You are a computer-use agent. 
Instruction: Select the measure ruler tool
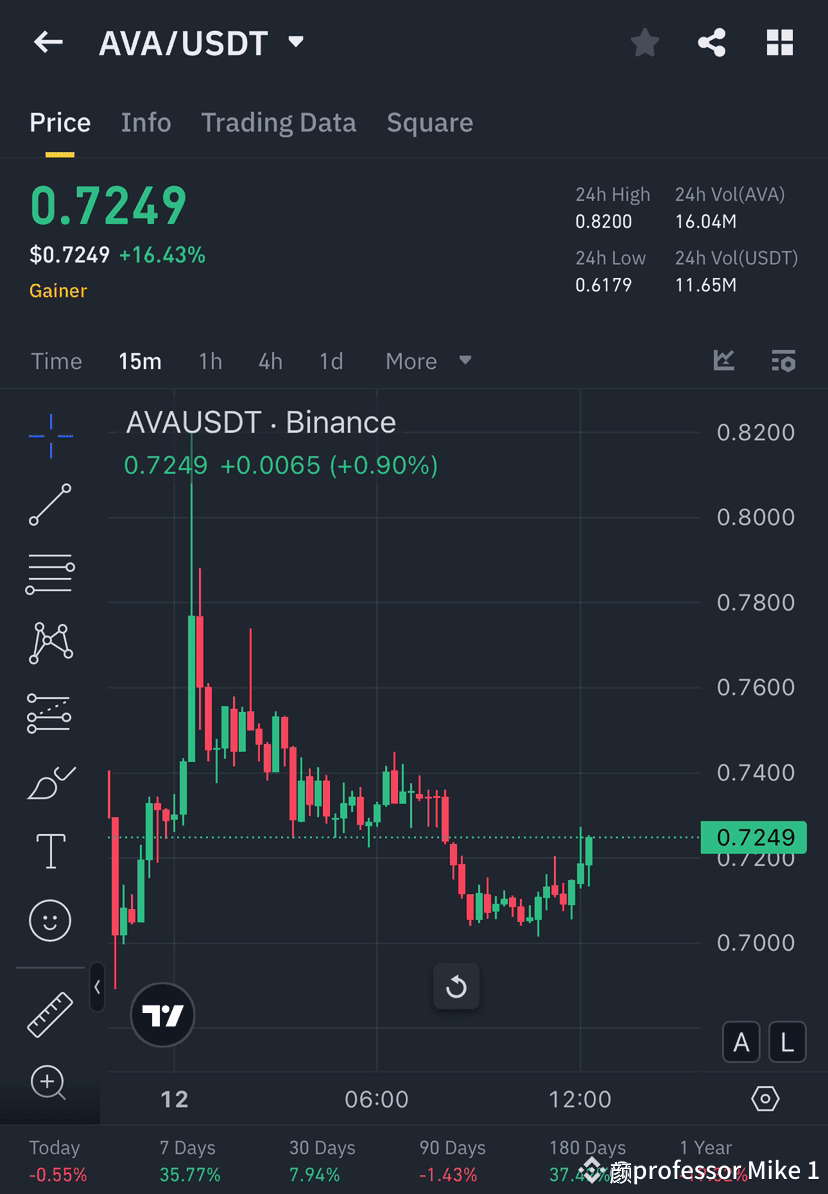pos(50,1013)
